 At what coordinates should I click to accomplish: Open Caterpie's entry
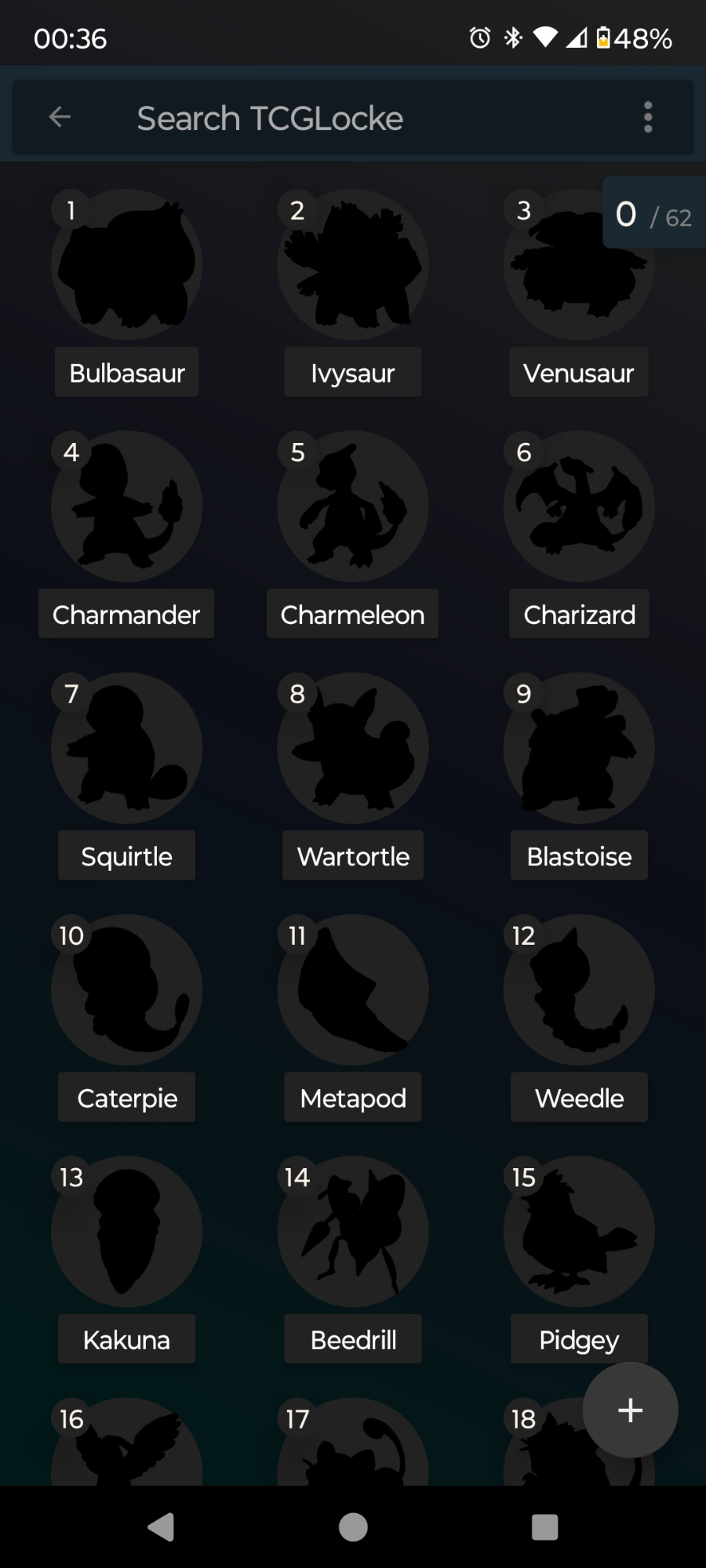(x=127, y=991)
